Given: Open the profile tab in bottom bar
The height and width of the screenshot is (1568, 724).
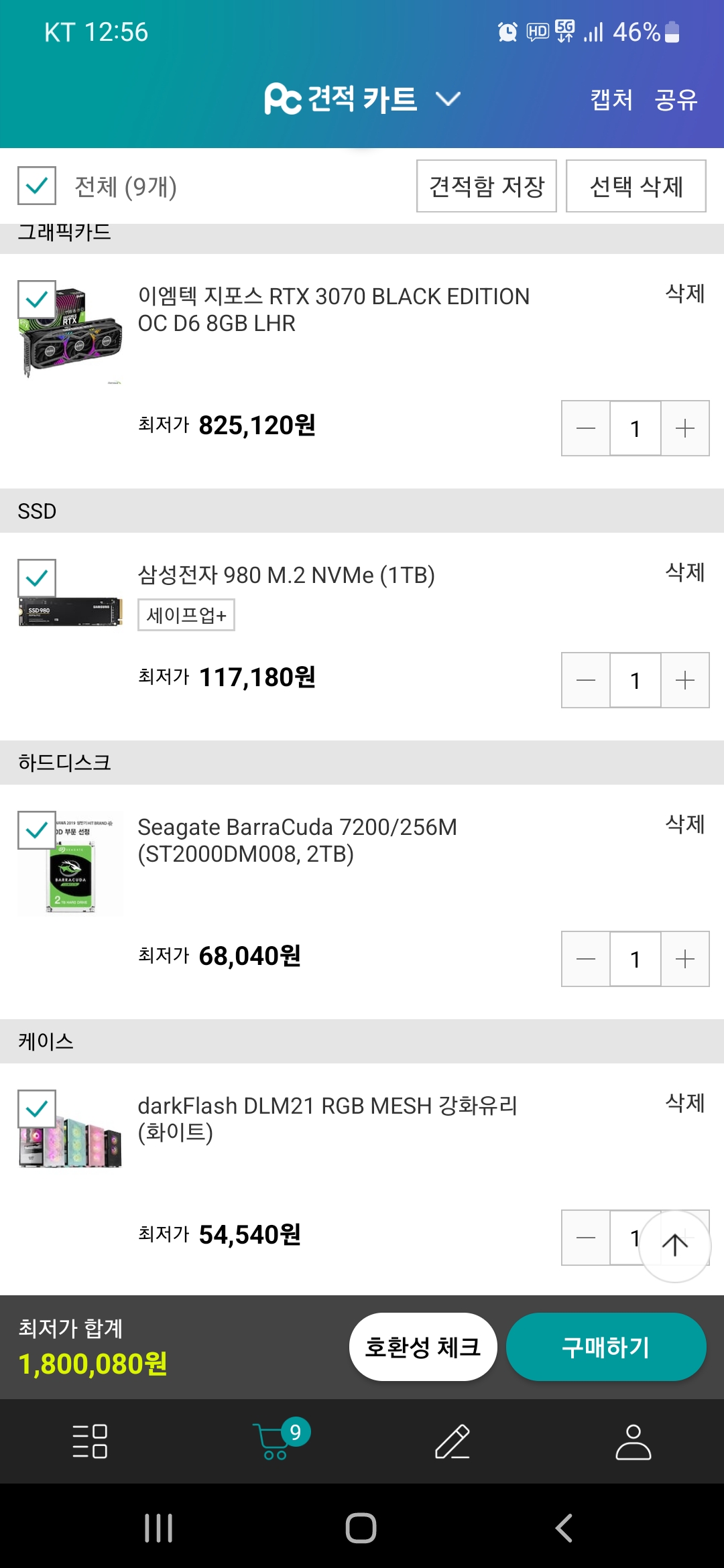Looking at the screenshot, I should click(633, 1441).
